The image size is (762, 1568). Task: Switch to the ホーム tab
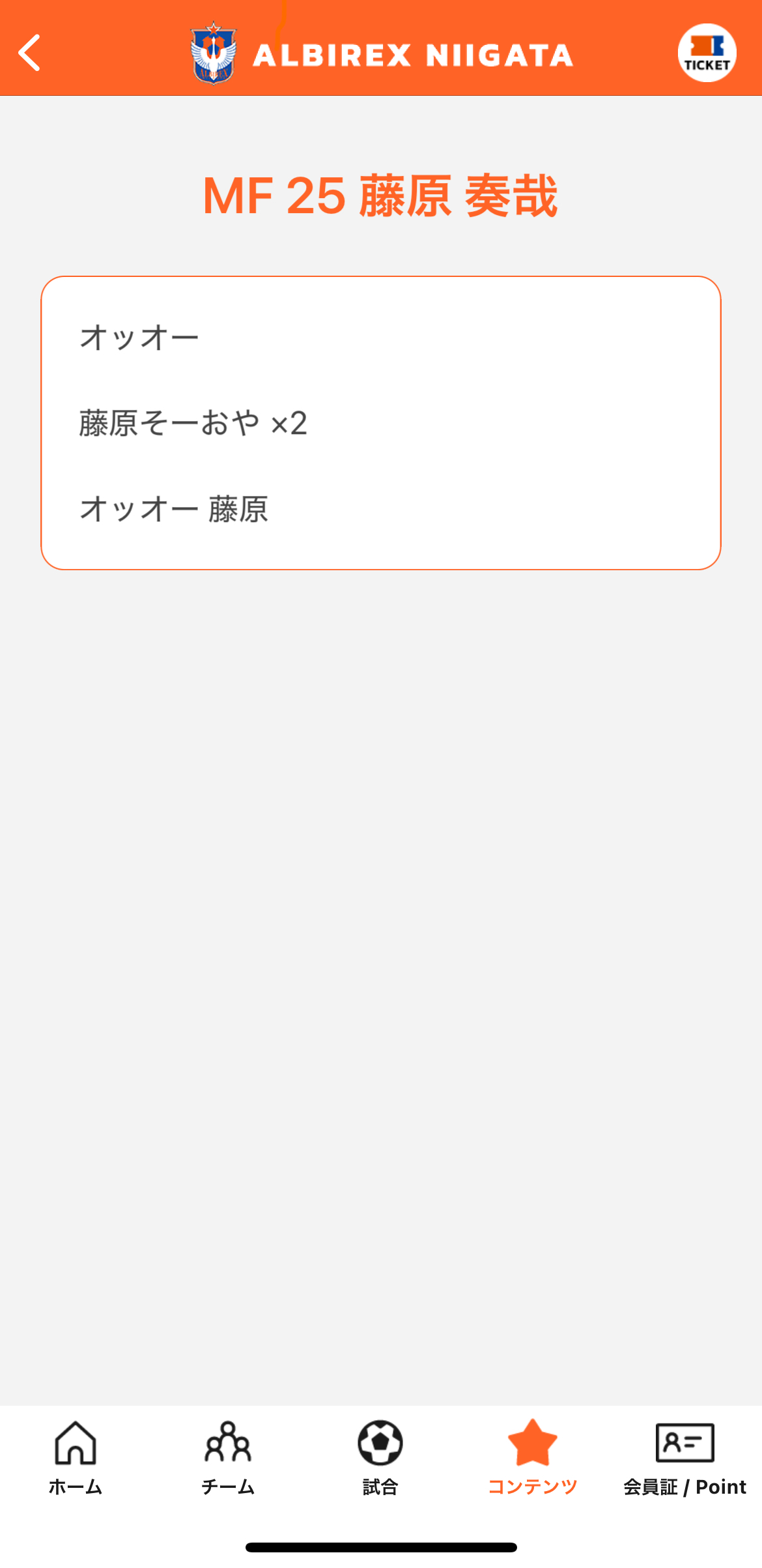[x=76, y=1459]
